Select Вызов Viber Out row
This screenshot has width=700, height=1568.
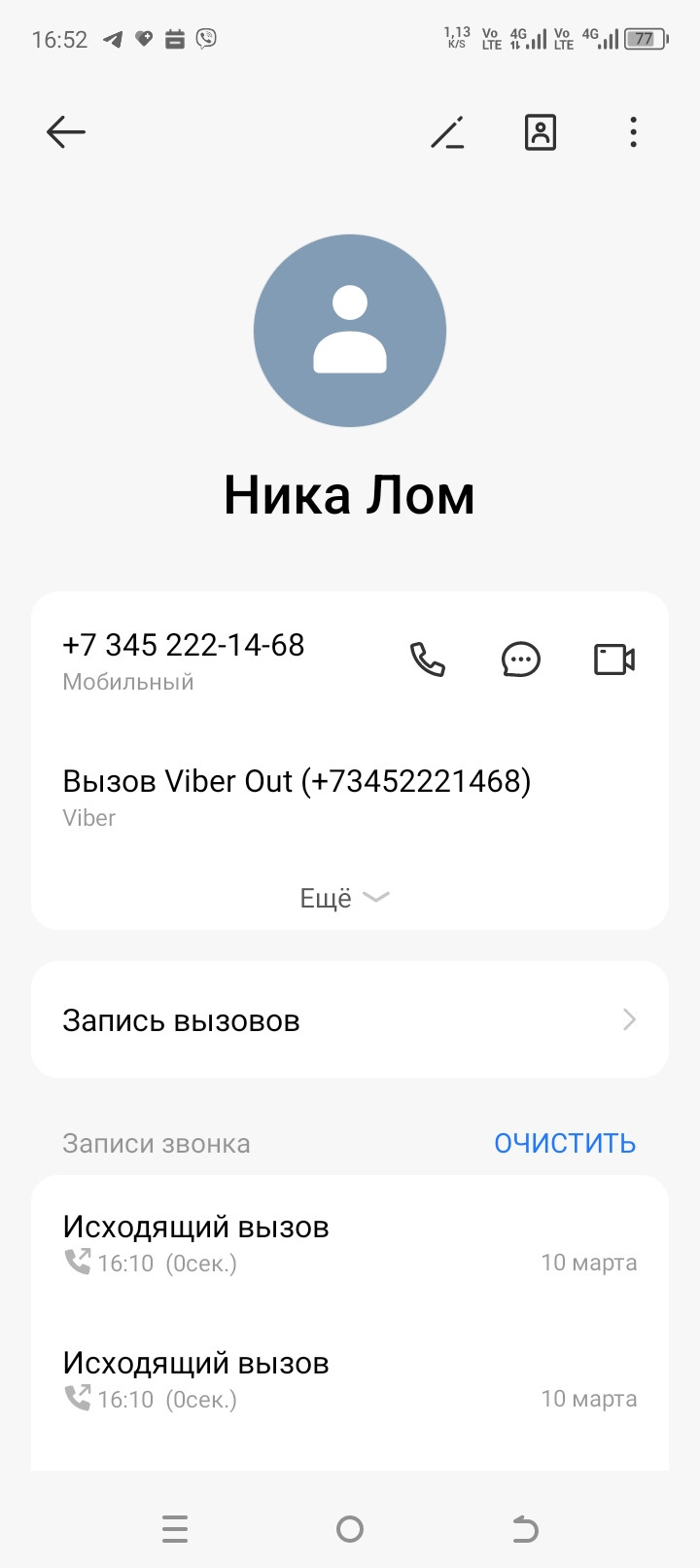point(350,797)
